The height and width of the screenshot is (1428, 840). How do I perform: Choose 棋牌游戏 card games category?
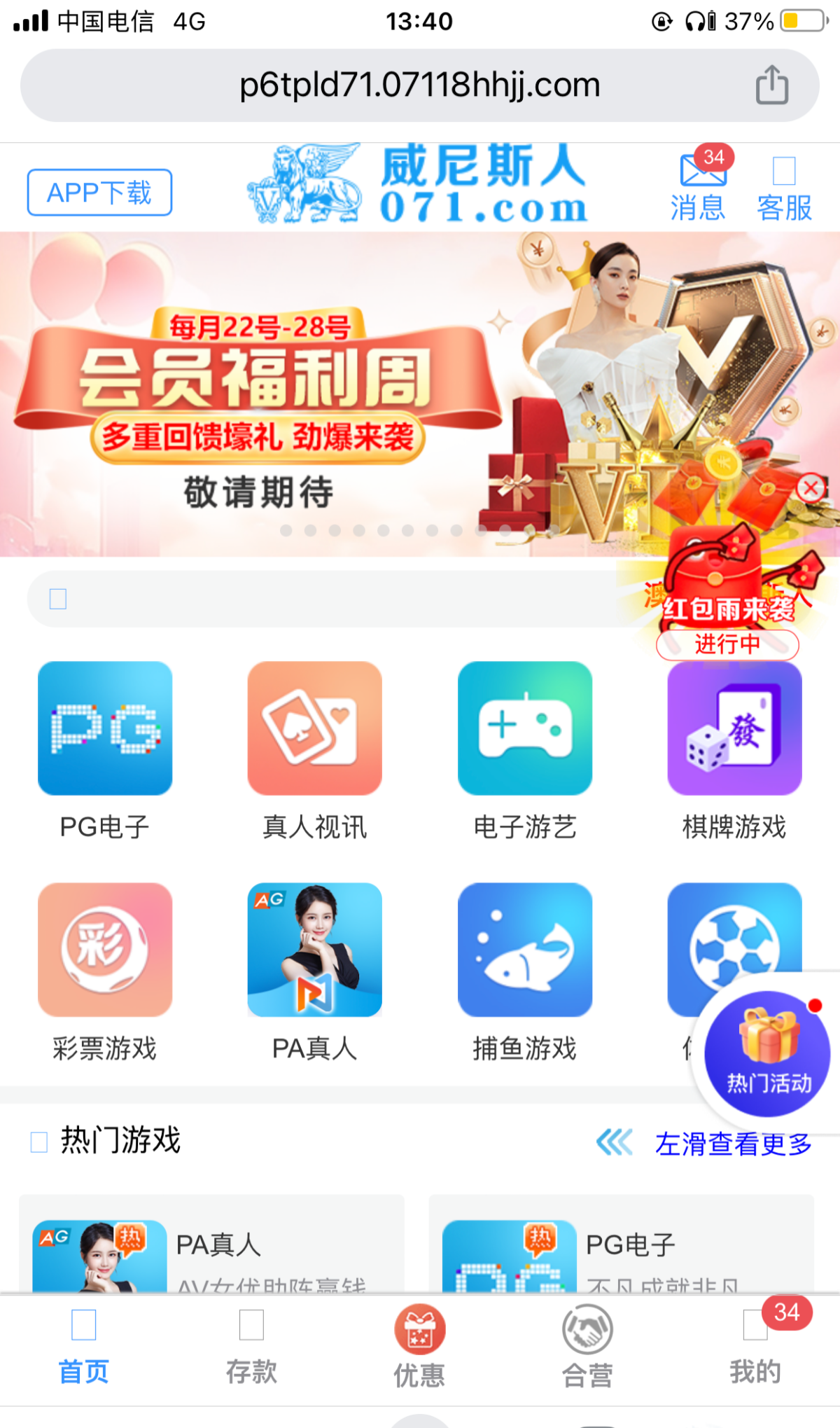click(734, 749)
